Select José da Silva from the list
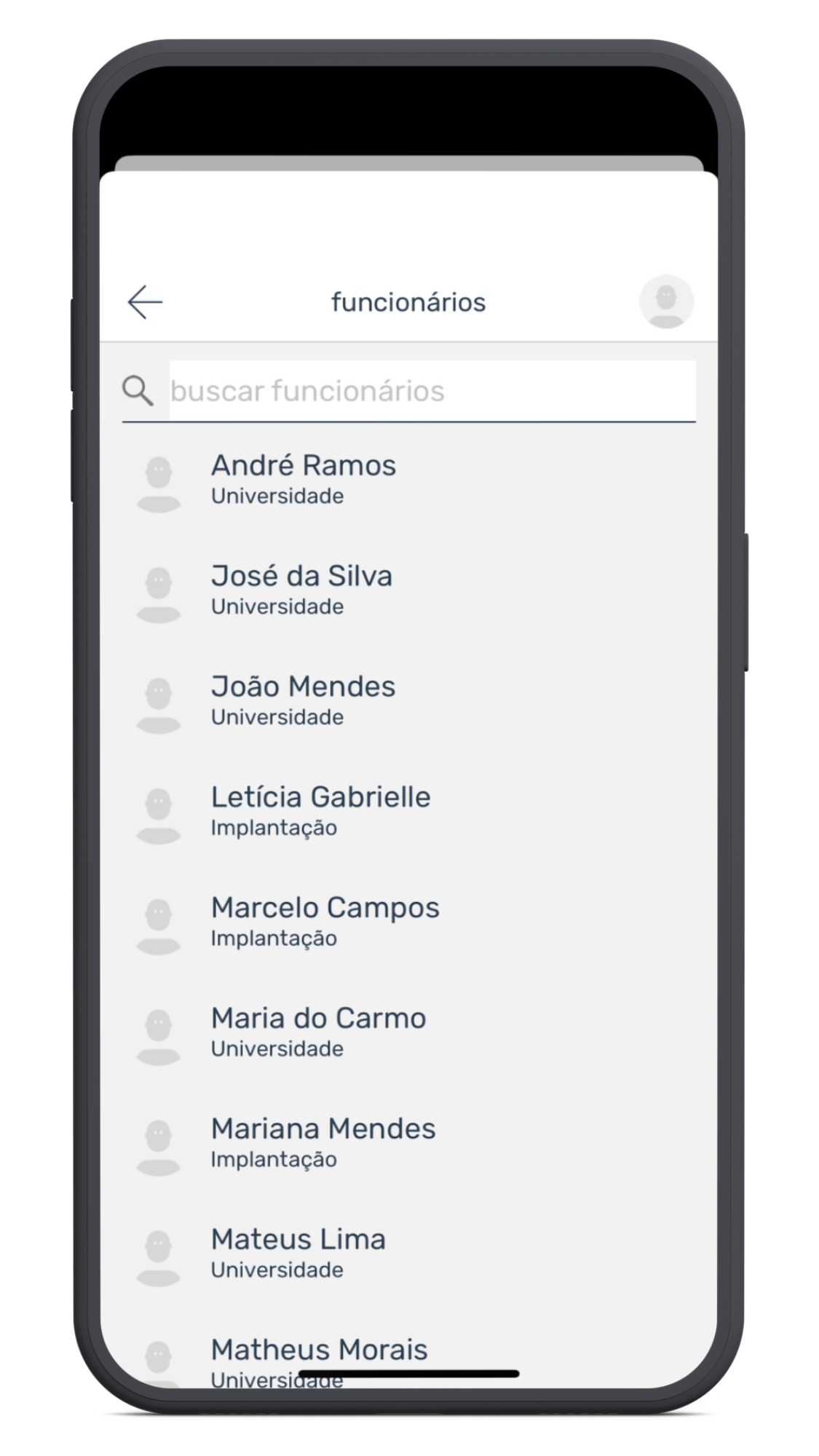 408,591
